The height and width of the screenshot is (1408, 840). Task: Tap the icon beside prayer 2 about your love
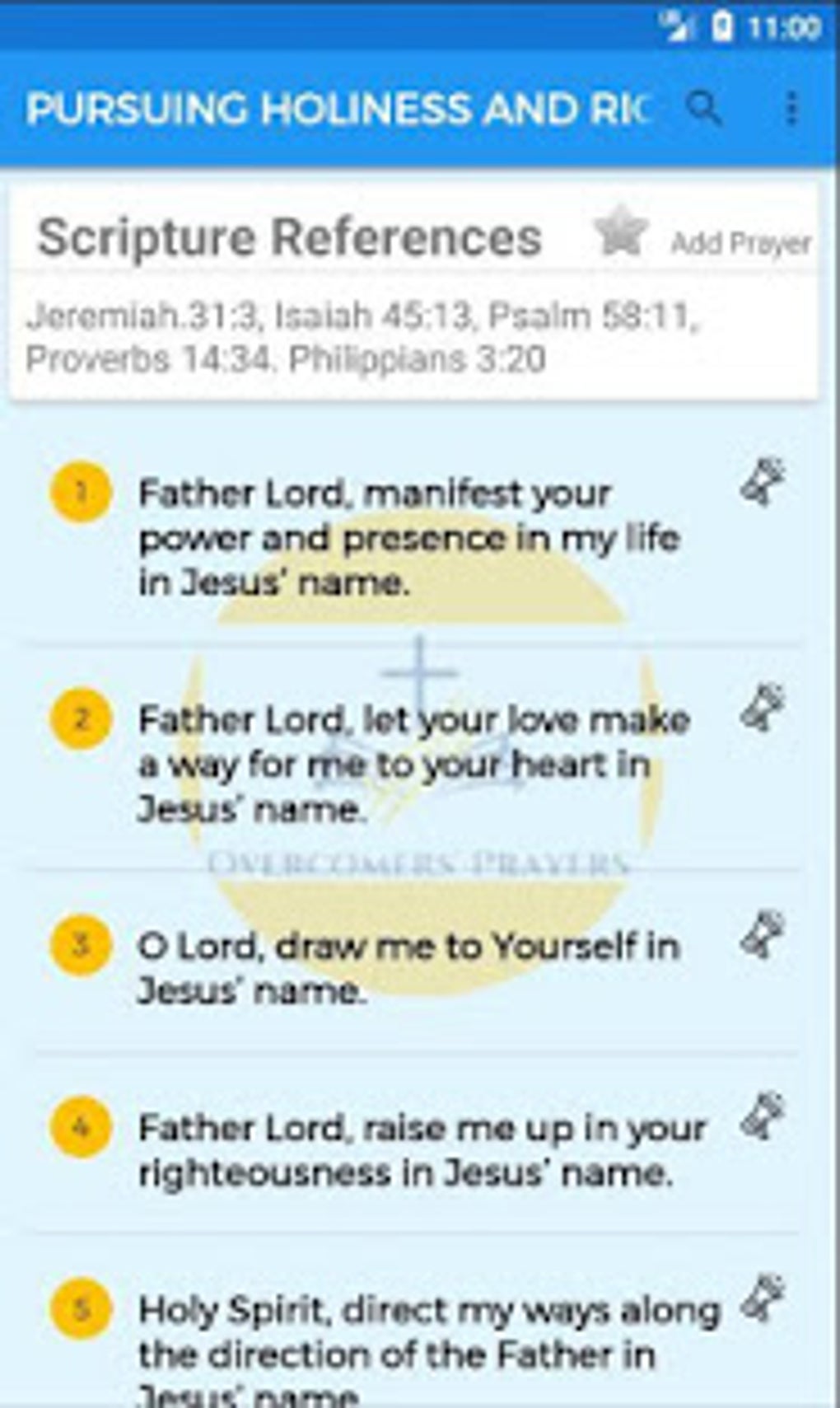[763, 708]
